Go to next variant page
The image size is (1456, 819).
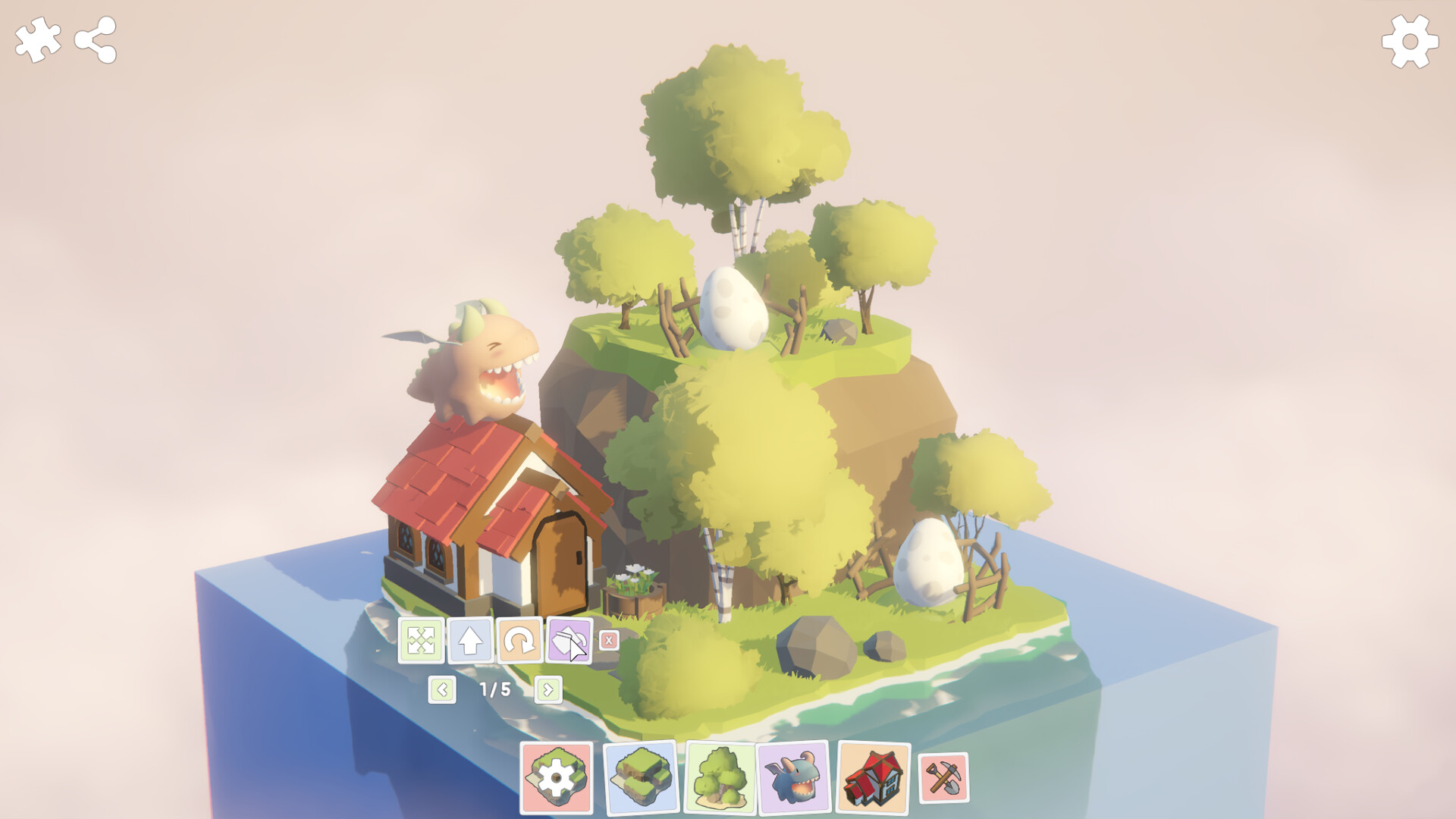pyautogui.click(x=548, y=689)
